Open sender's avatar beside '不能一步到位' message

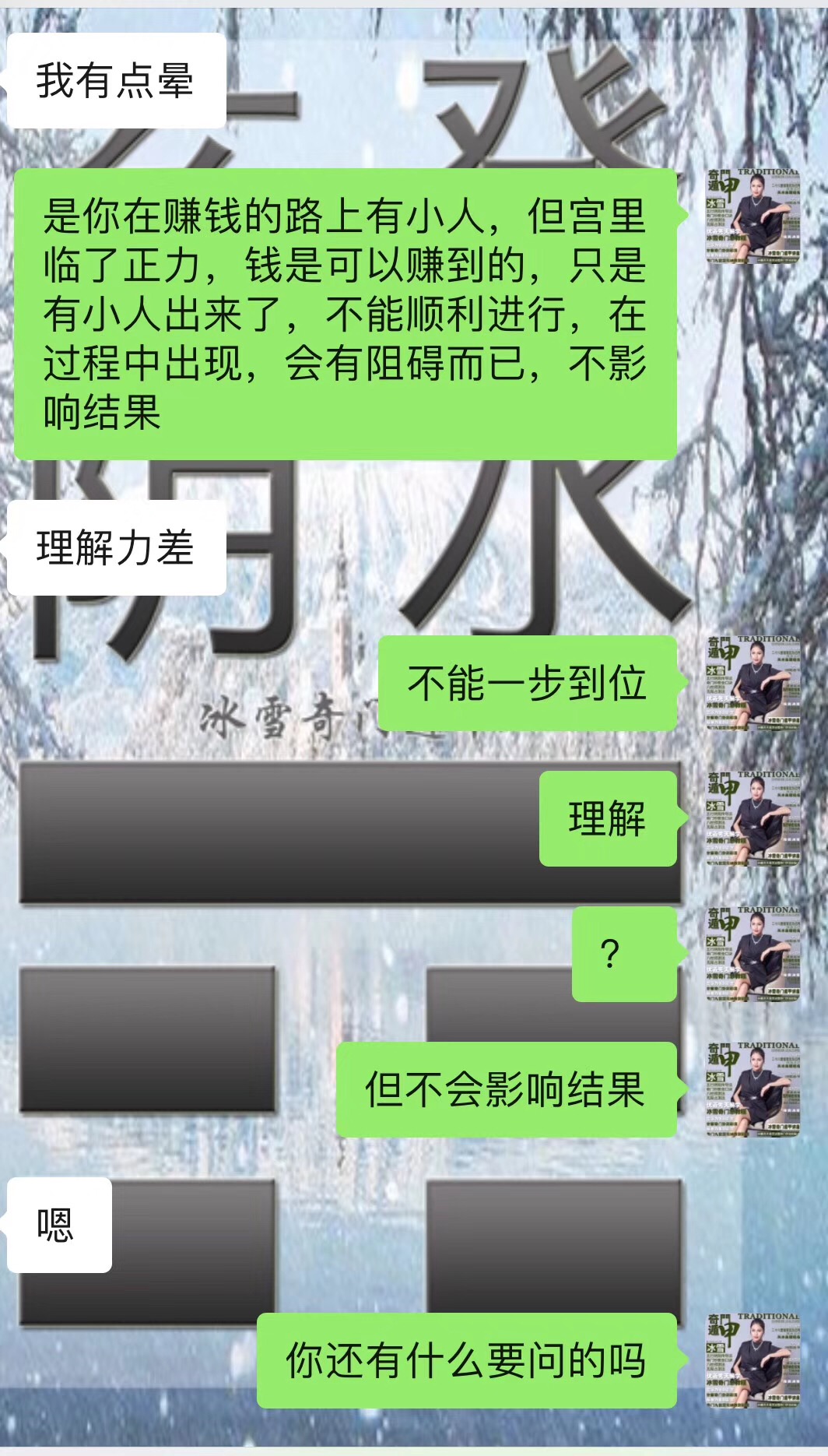753,683
